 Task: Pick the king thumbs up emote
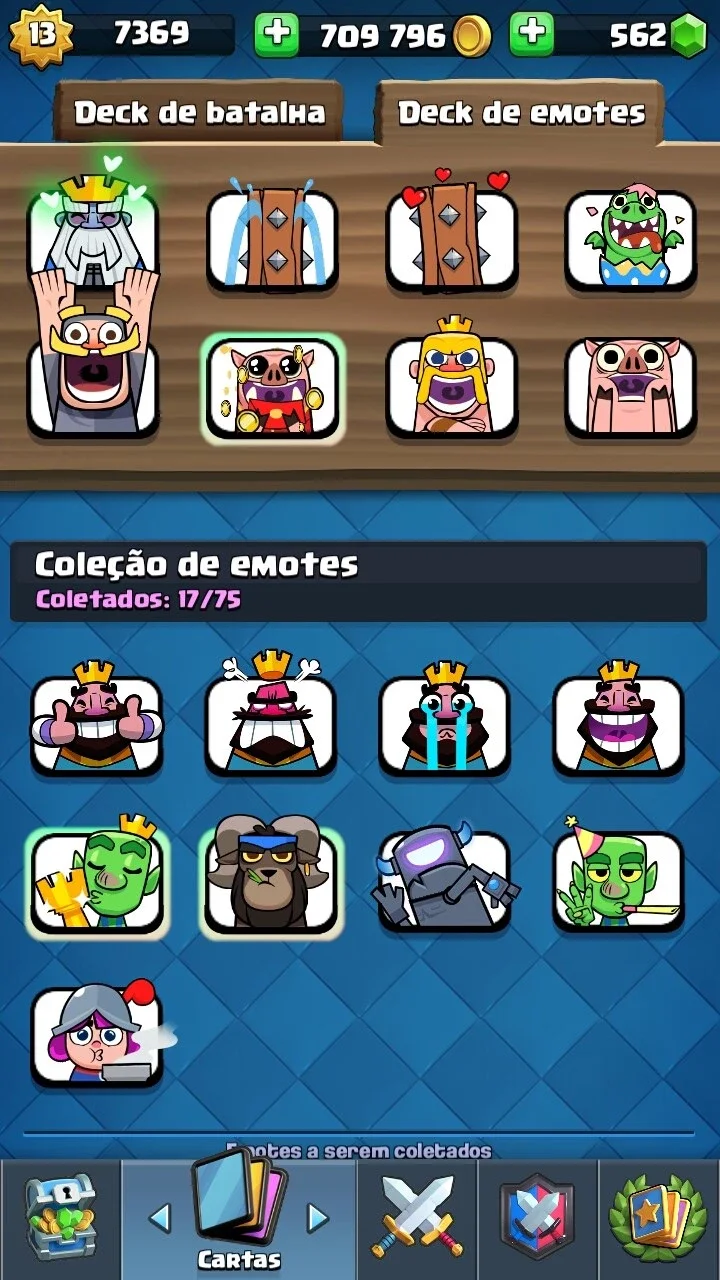96,718
